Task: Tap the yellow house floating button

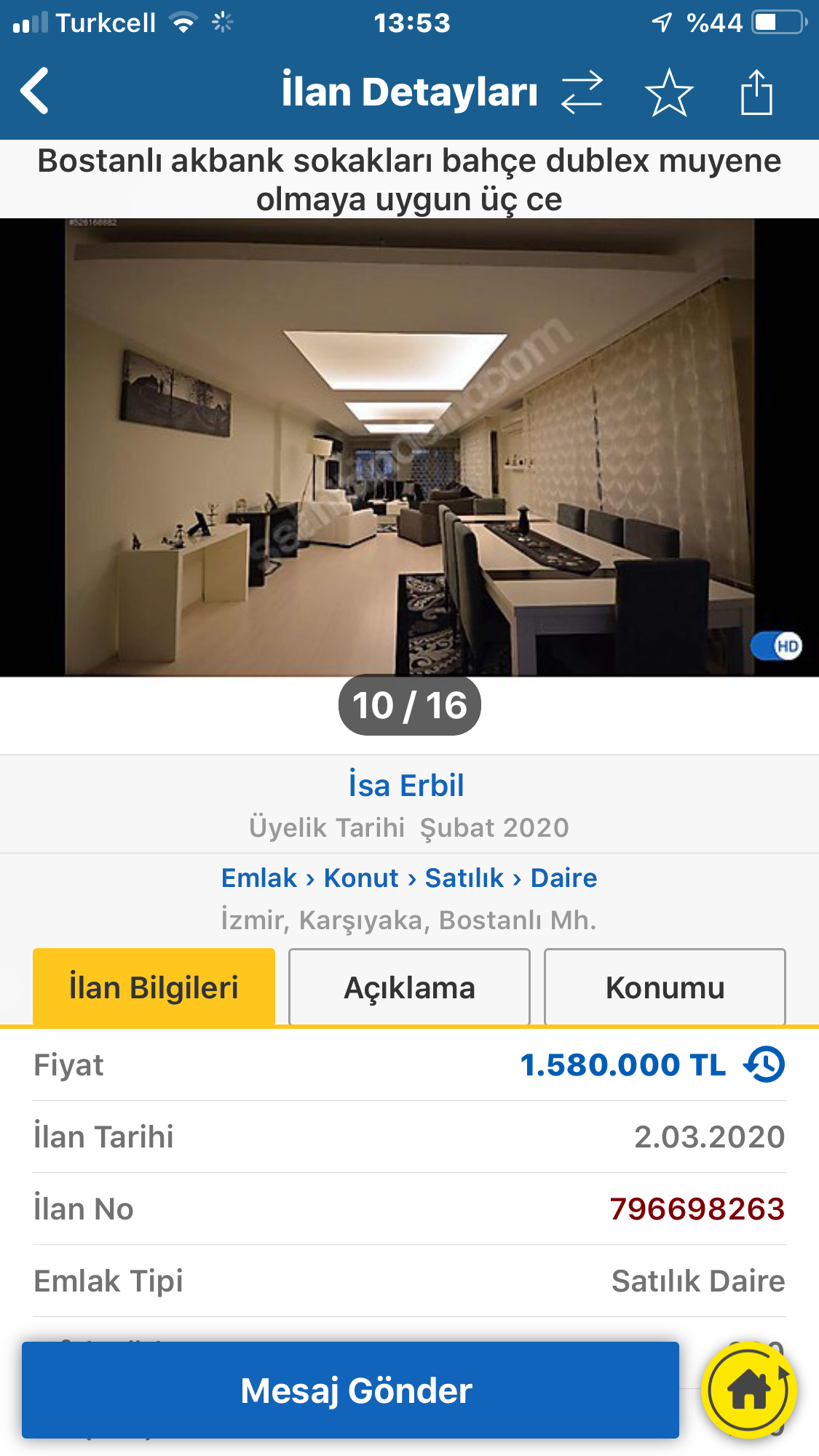Action: 749,1391
